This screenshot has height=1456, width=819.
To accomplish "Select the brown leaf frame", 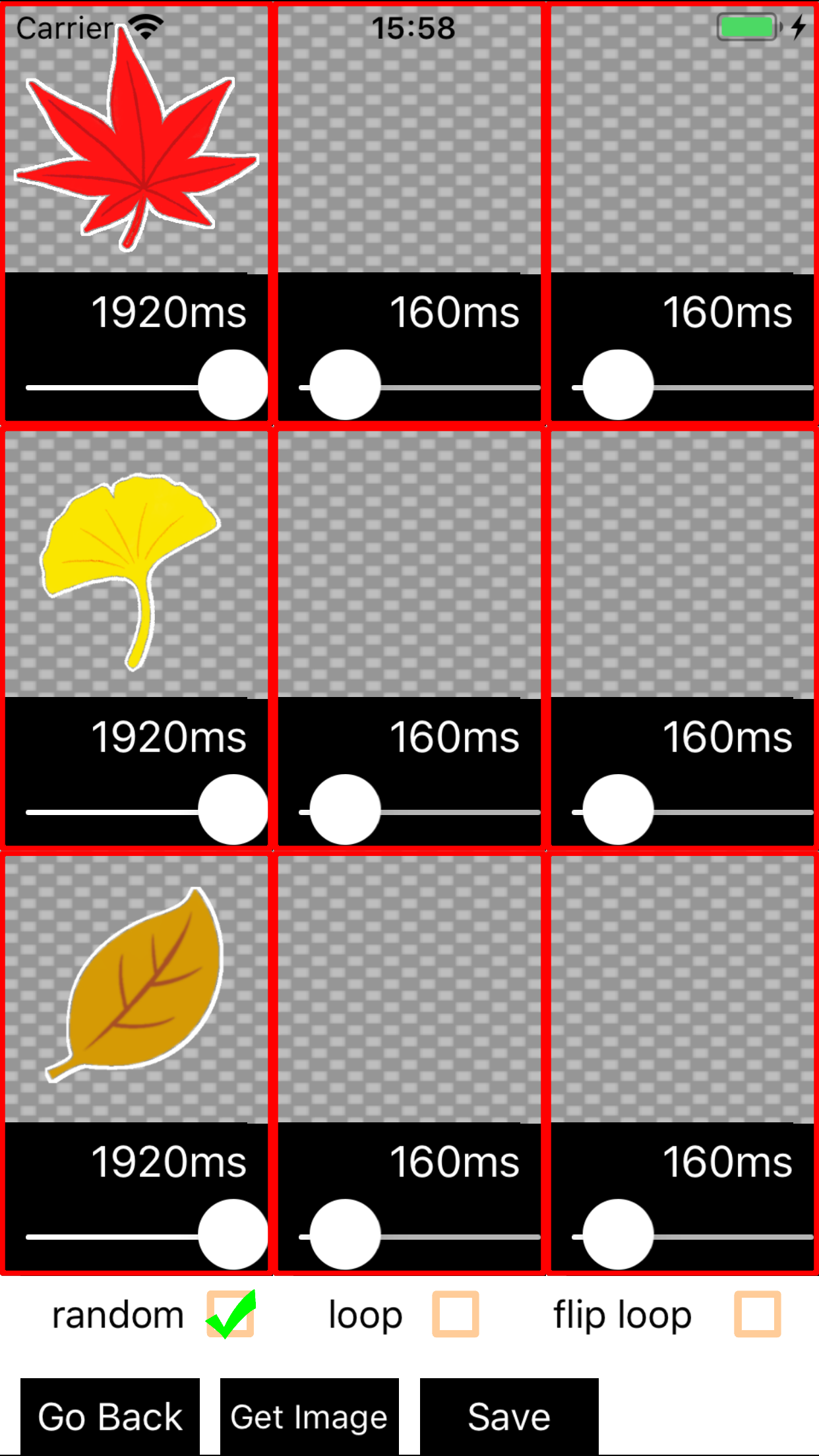I will pos(136,989).
